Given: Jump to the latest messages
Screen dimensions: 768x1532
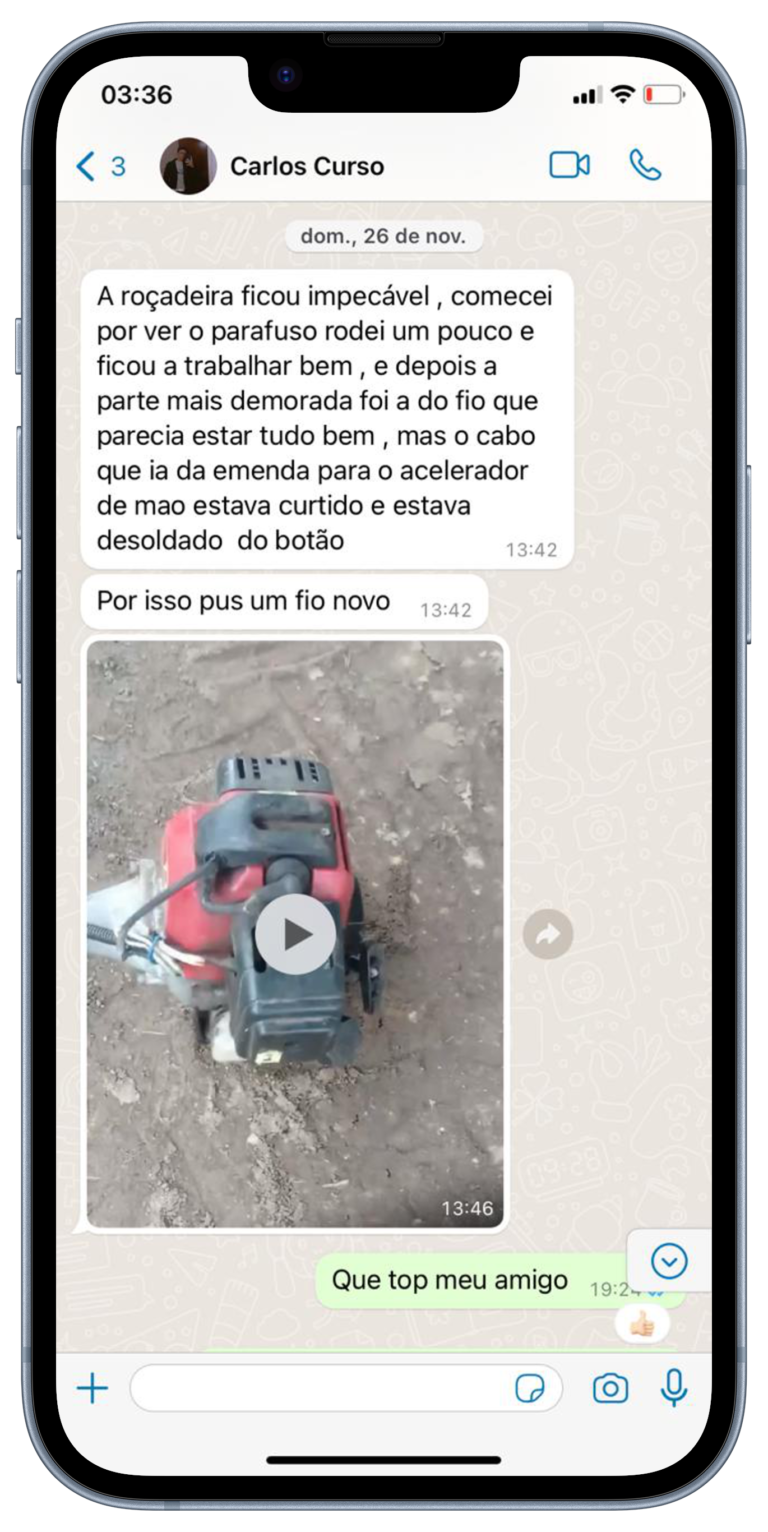Looking at the screenshot, I should [x=669, y=1261].
